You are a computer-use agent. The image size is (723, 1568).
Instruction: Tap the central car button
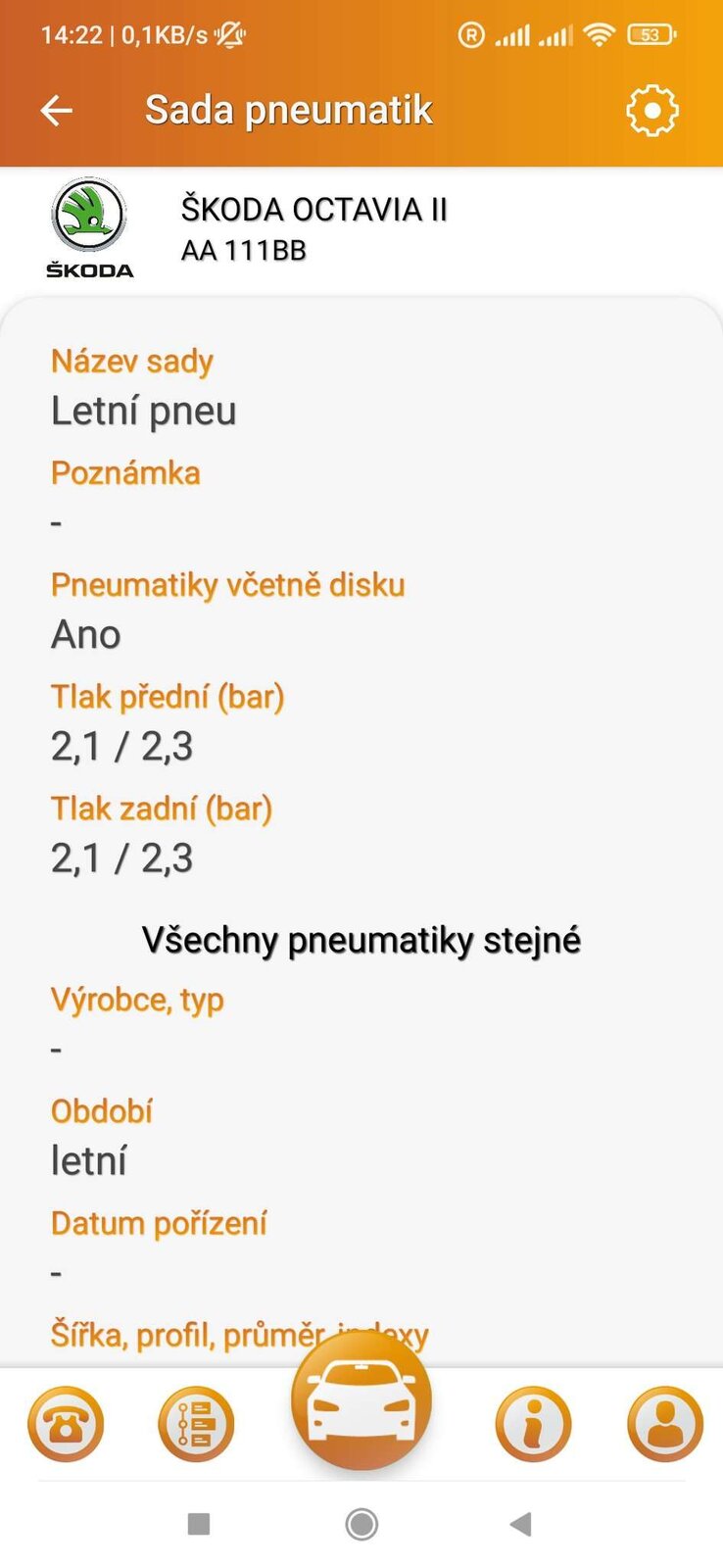[361, 1401]
